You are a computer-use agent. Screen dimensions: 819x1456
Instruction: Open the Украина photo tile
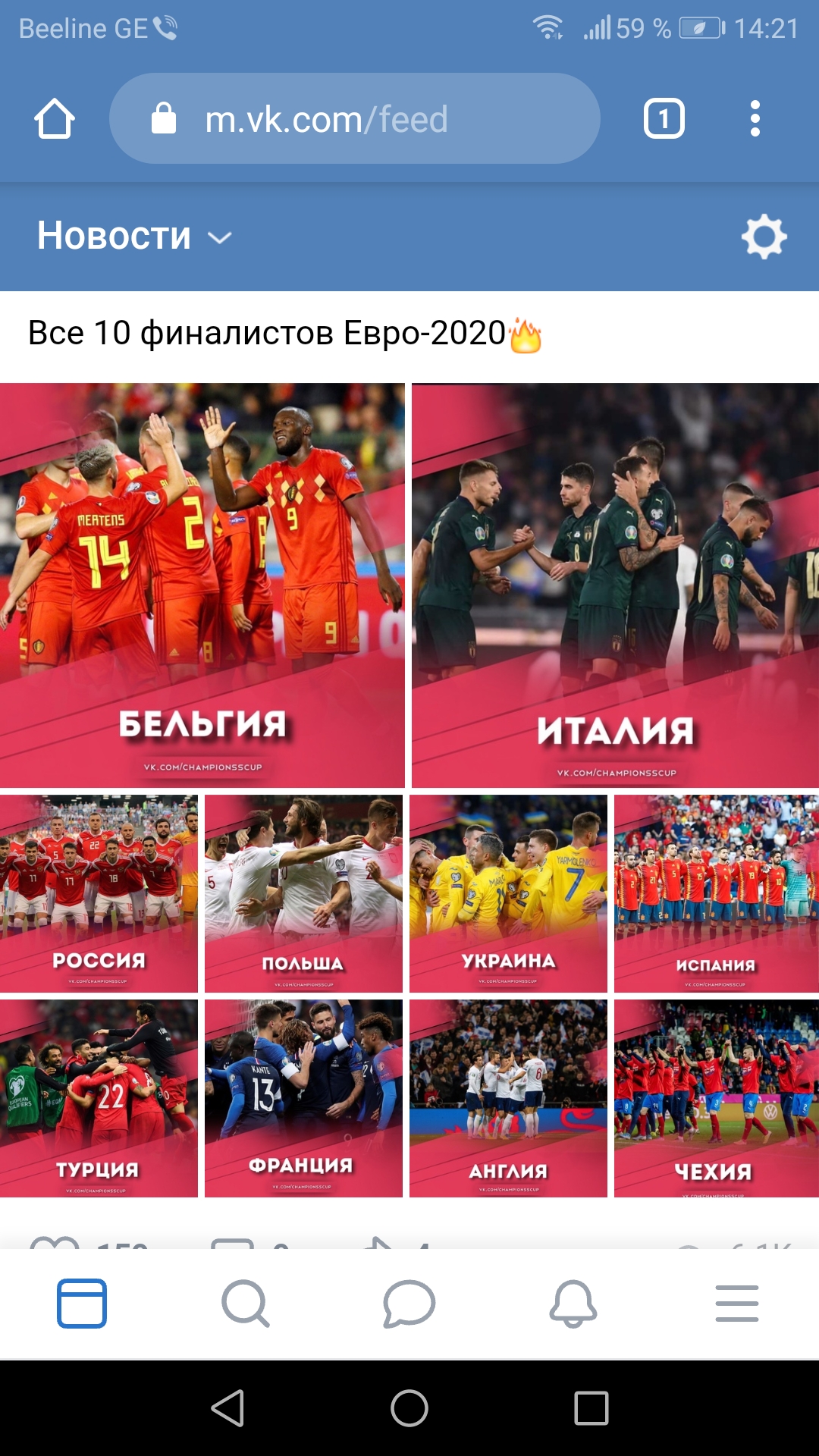(508, 893)
